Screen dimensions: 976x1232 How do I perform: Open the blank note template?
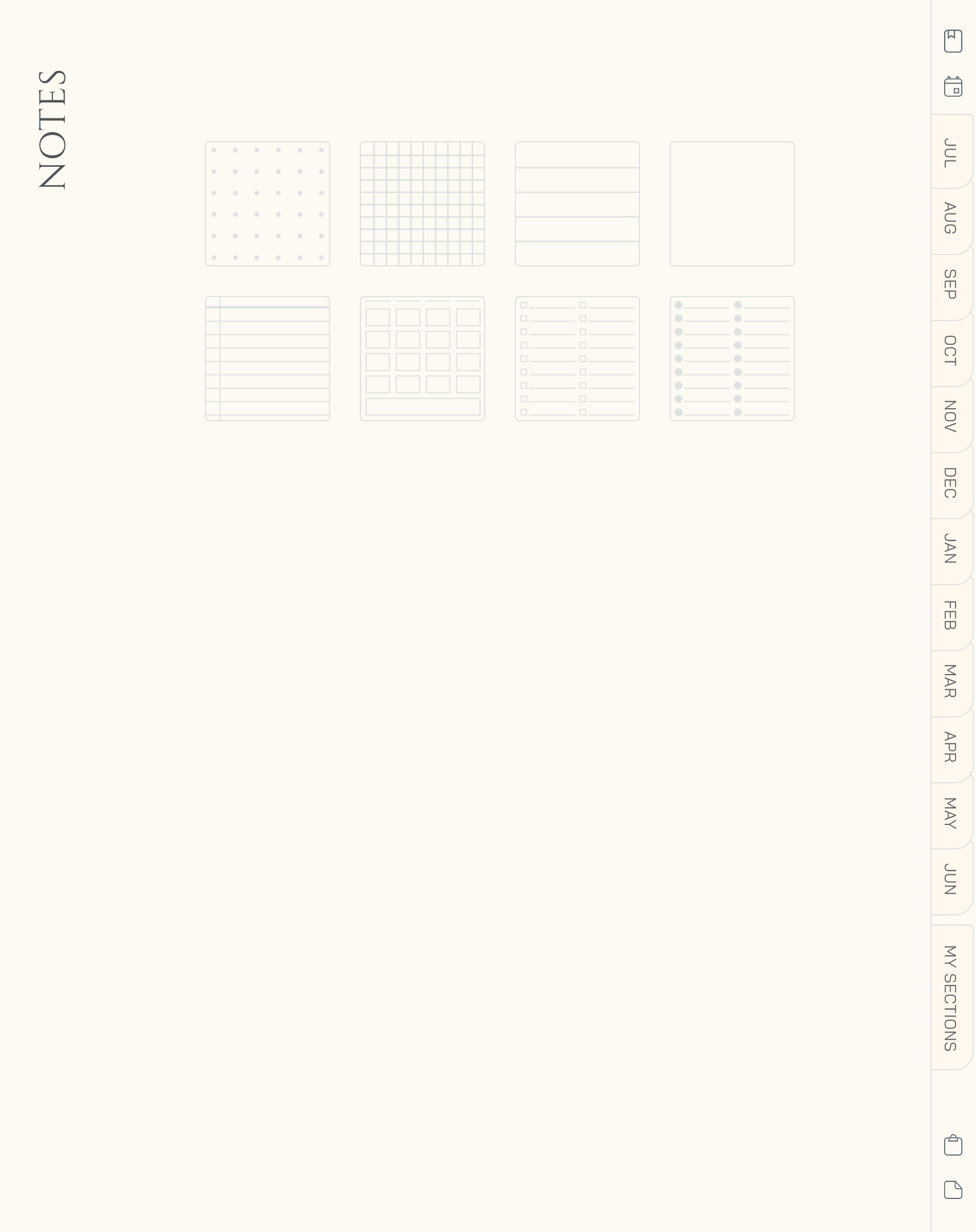[732, 204]
